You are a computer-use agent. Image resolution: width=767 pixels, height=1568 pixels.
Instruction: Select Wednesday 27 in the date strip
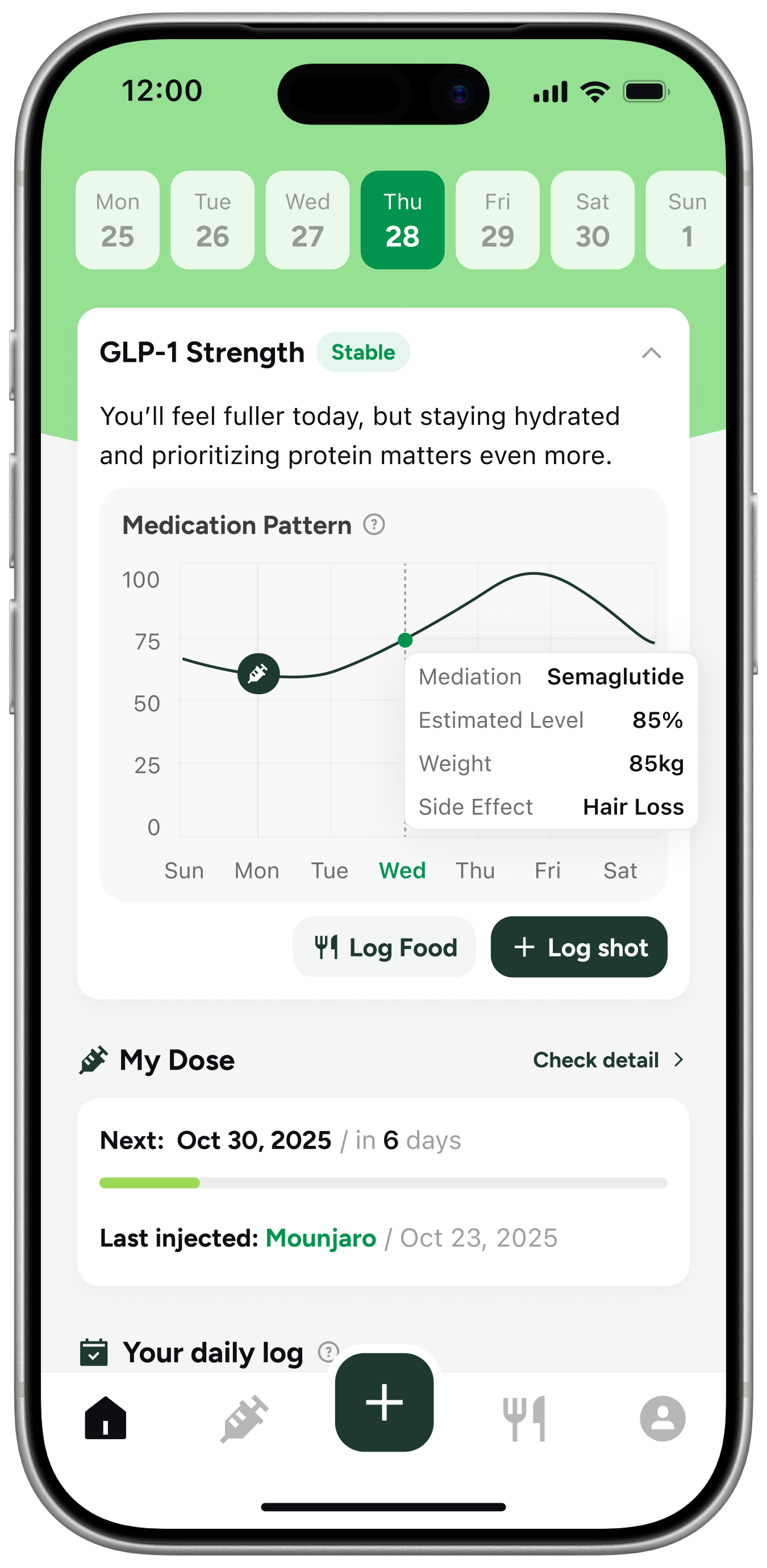[307, 220]
